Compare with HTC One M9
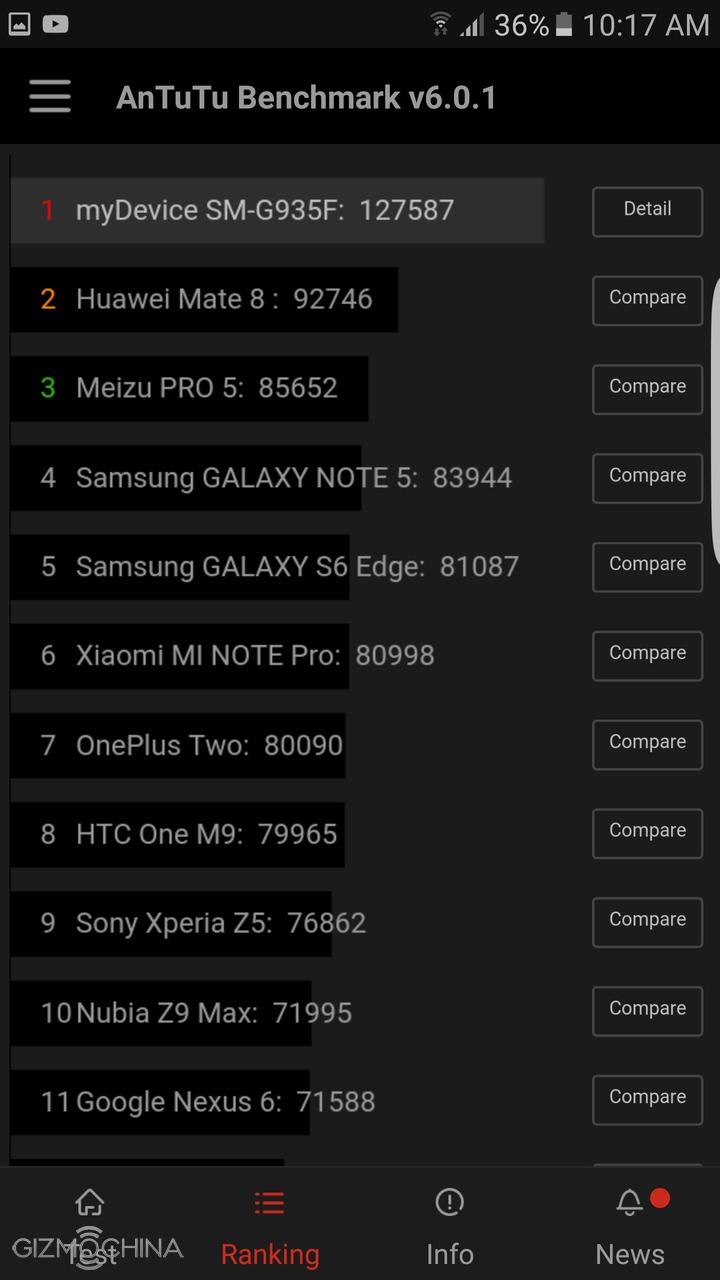The width and height of the screenshot is (720, 1280). click(647, 833)
